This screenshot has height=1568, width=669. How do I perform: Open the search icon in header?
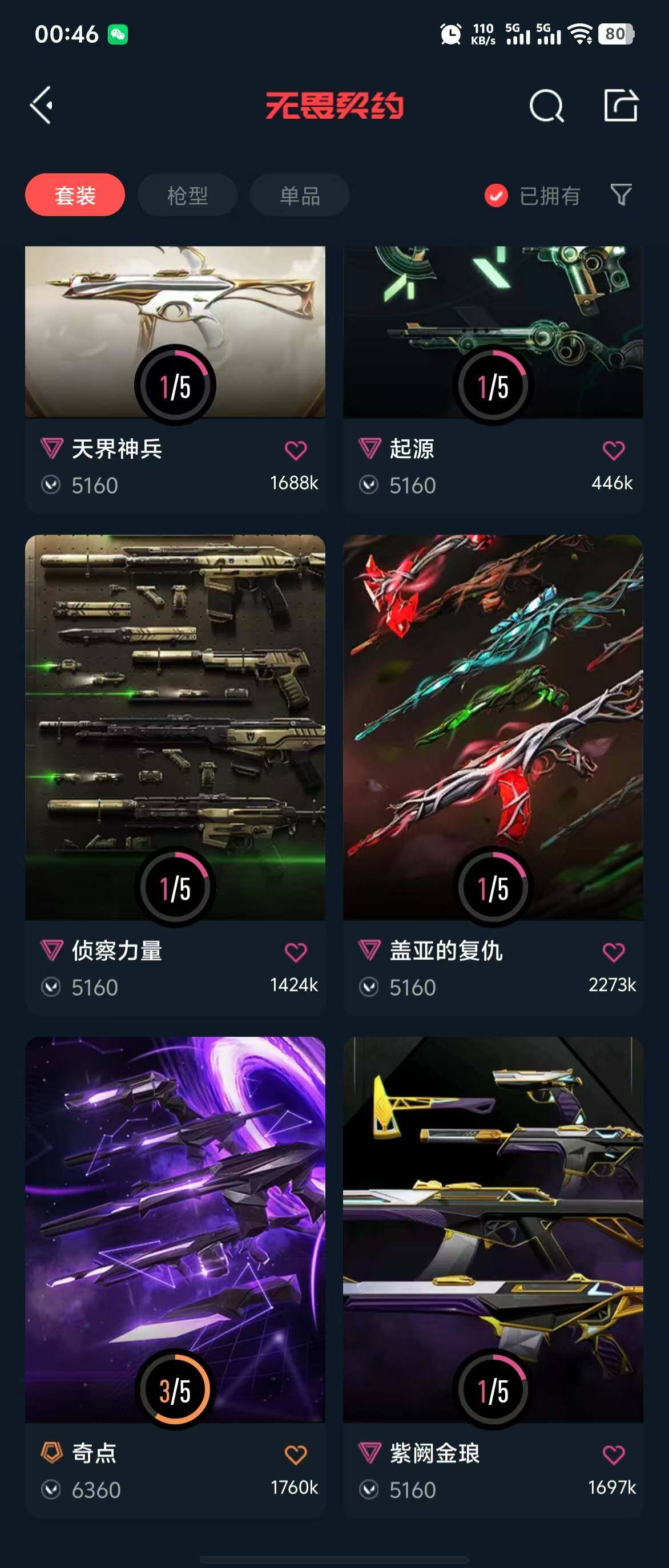point(546,107)
